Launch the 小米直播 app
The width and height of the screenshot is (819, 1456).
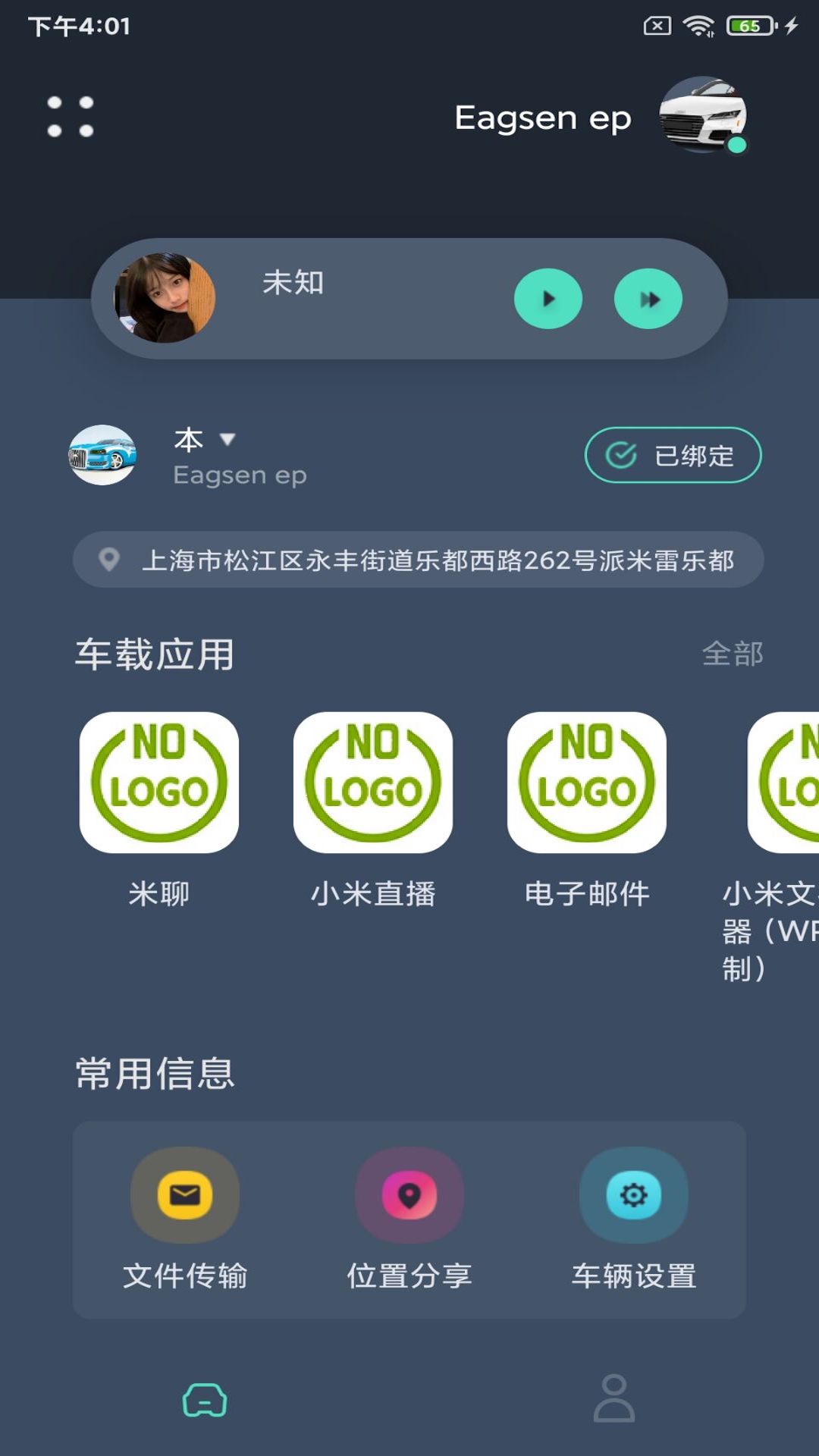(373, 783)
